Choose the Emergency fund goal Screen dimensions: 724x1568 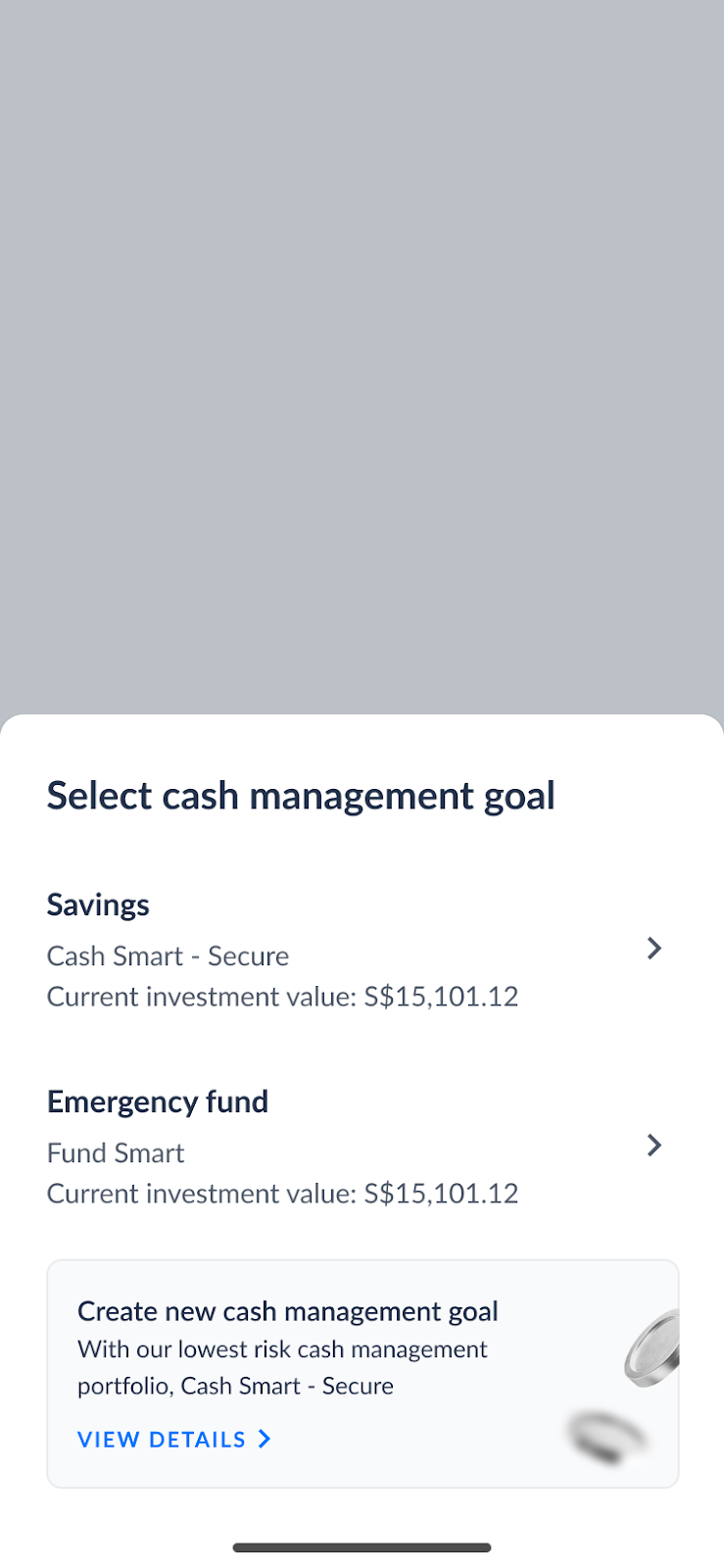click(x=362, y=1147)
